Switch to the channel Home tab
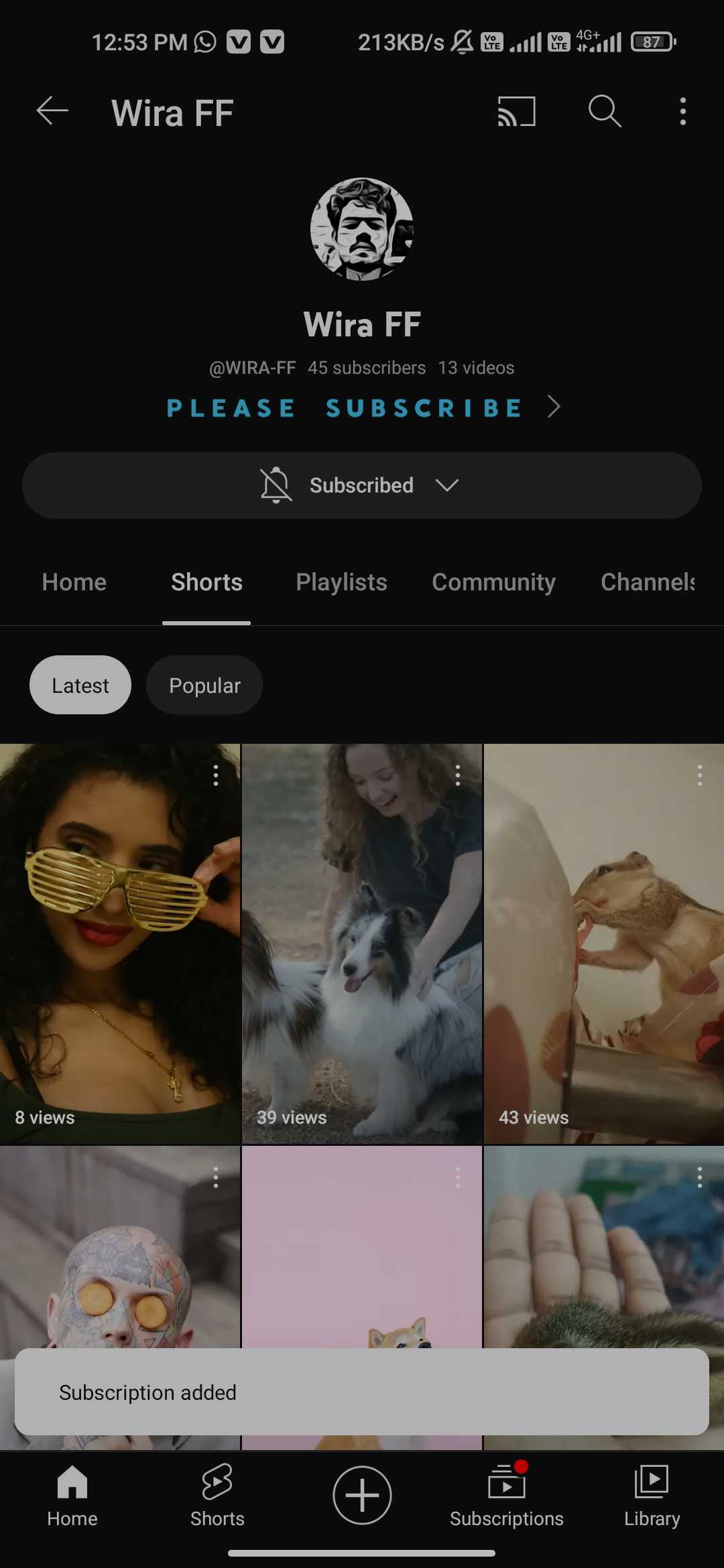 (74, 582)
